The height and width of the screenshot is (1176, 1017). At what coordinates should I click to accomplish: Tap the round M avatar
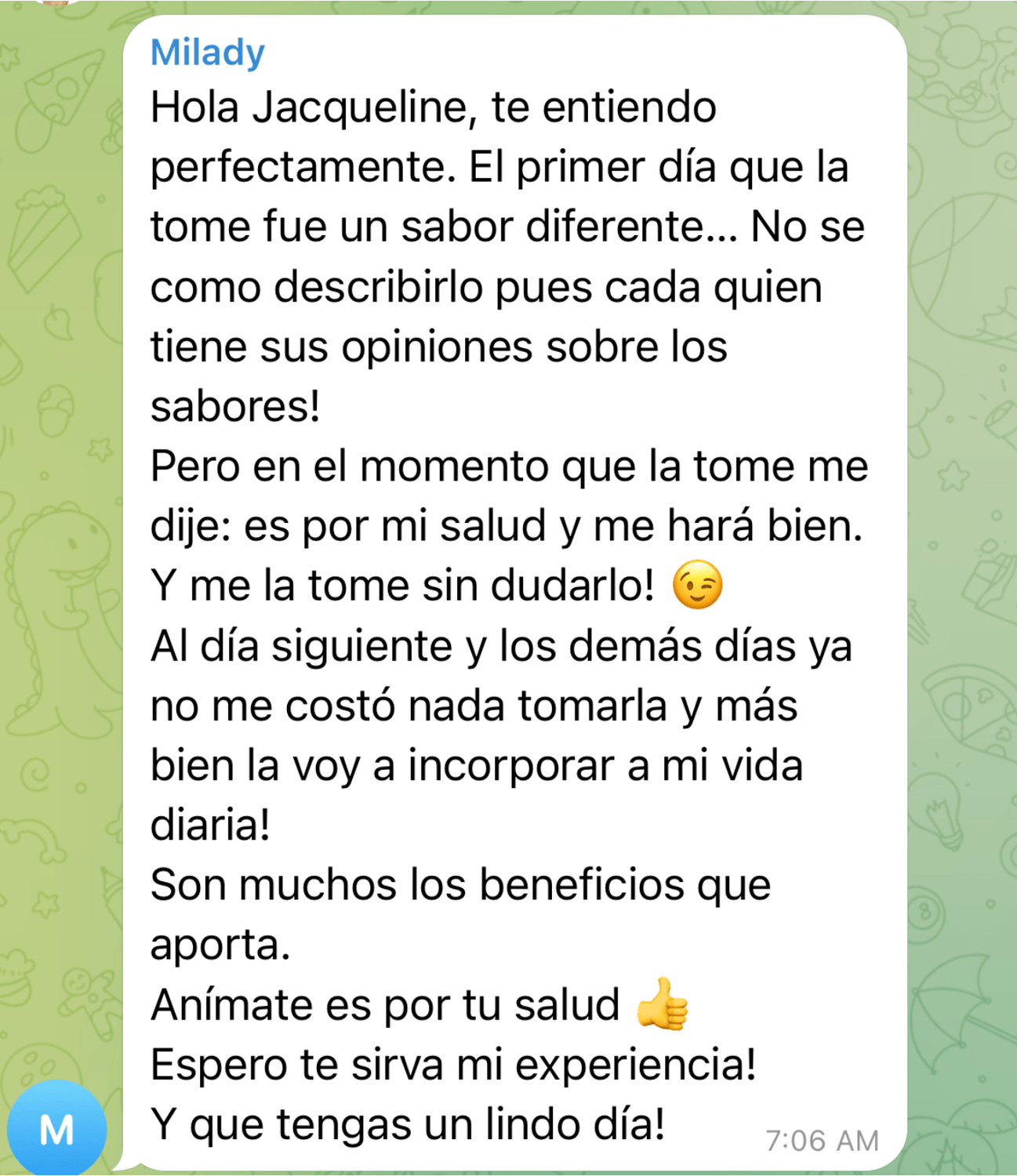(x=56, y=1128)
